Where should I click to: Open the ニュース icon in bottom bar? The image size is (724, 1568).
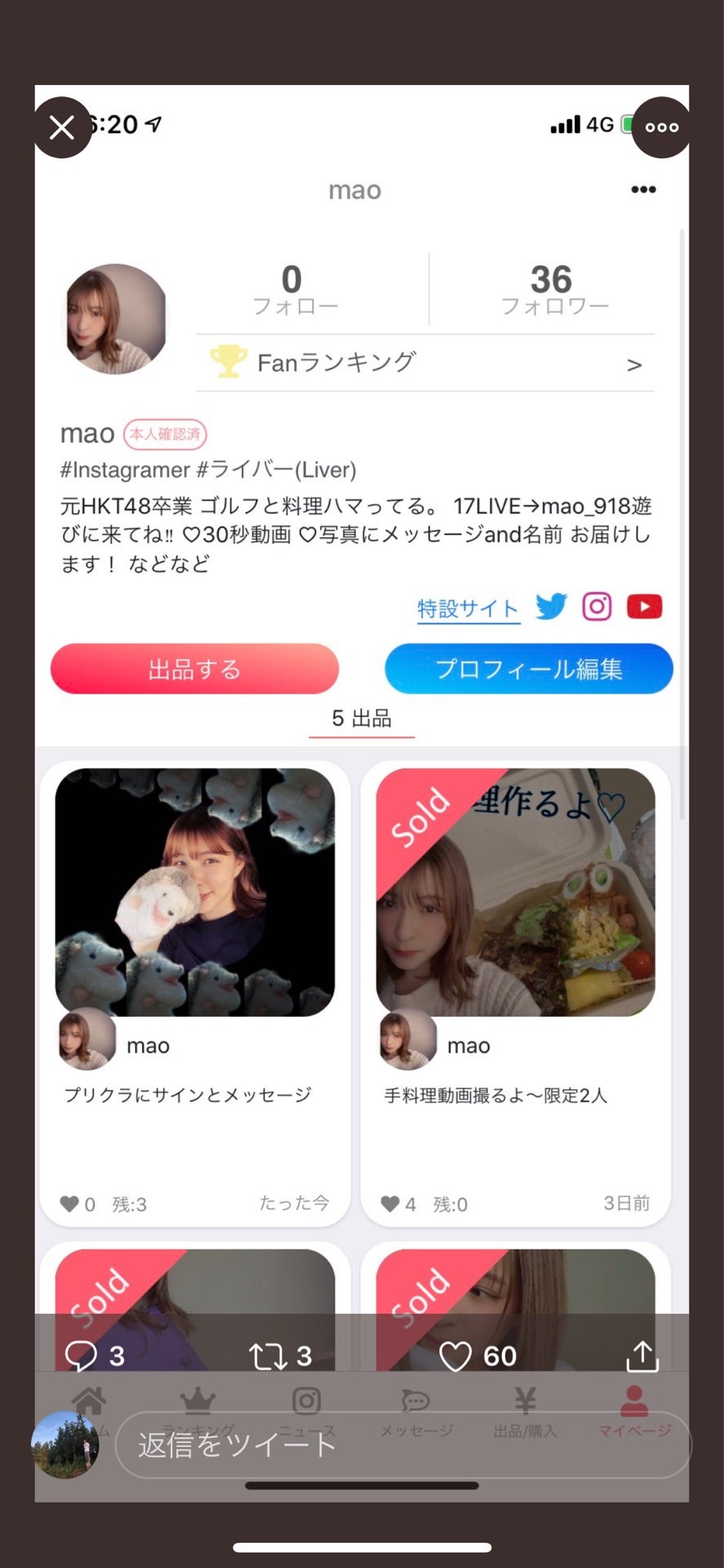(307, 1401)
